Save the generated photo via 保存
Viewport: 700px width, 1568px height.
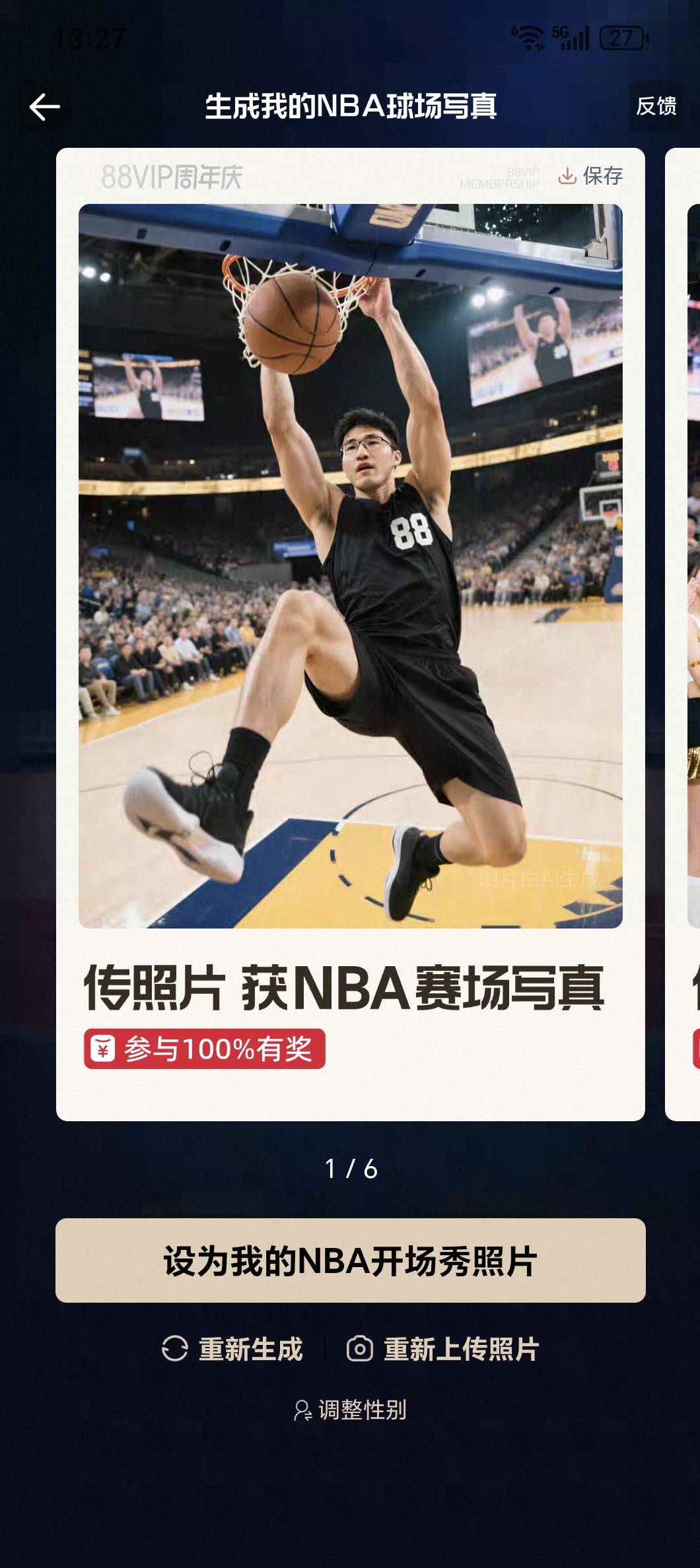(x=591, y=176)
